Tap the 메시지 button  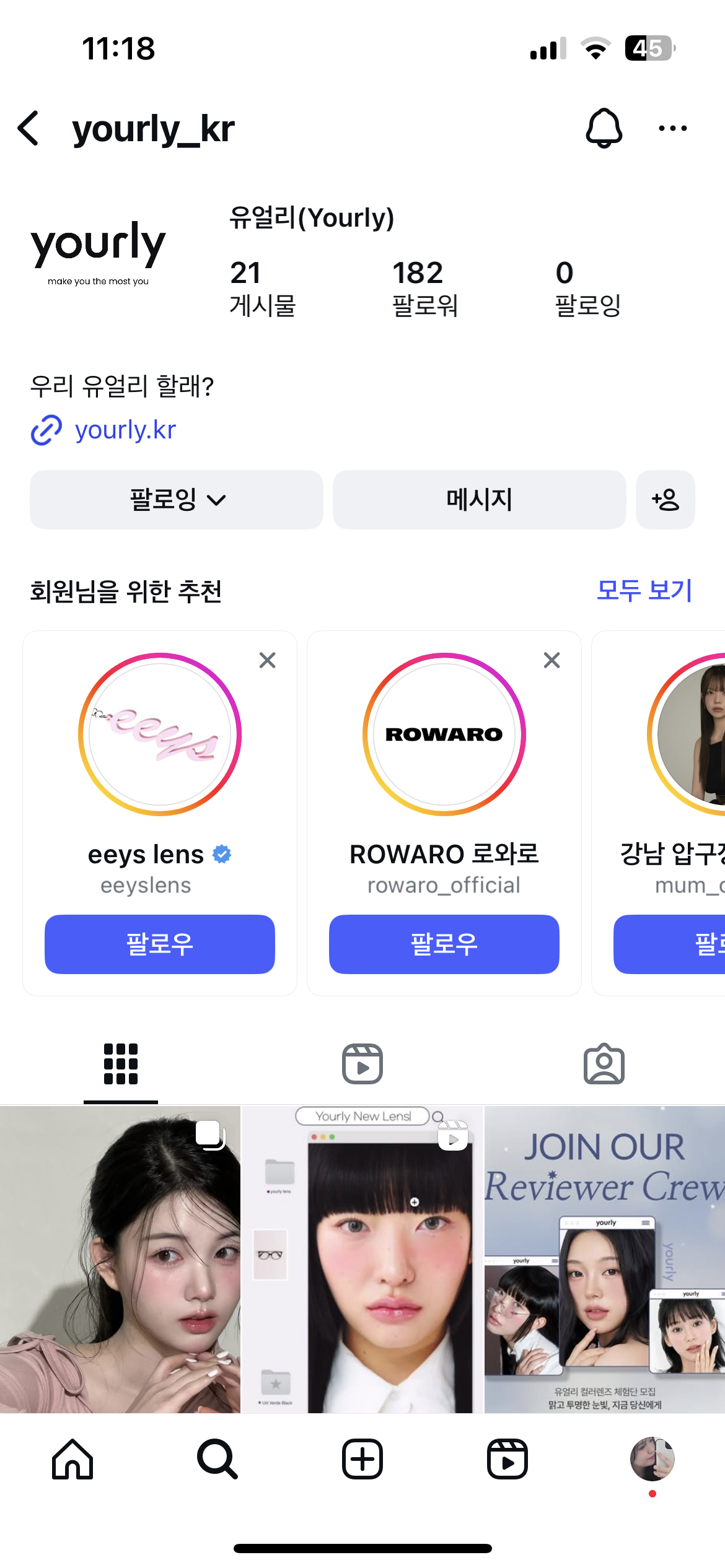(479, 500)
